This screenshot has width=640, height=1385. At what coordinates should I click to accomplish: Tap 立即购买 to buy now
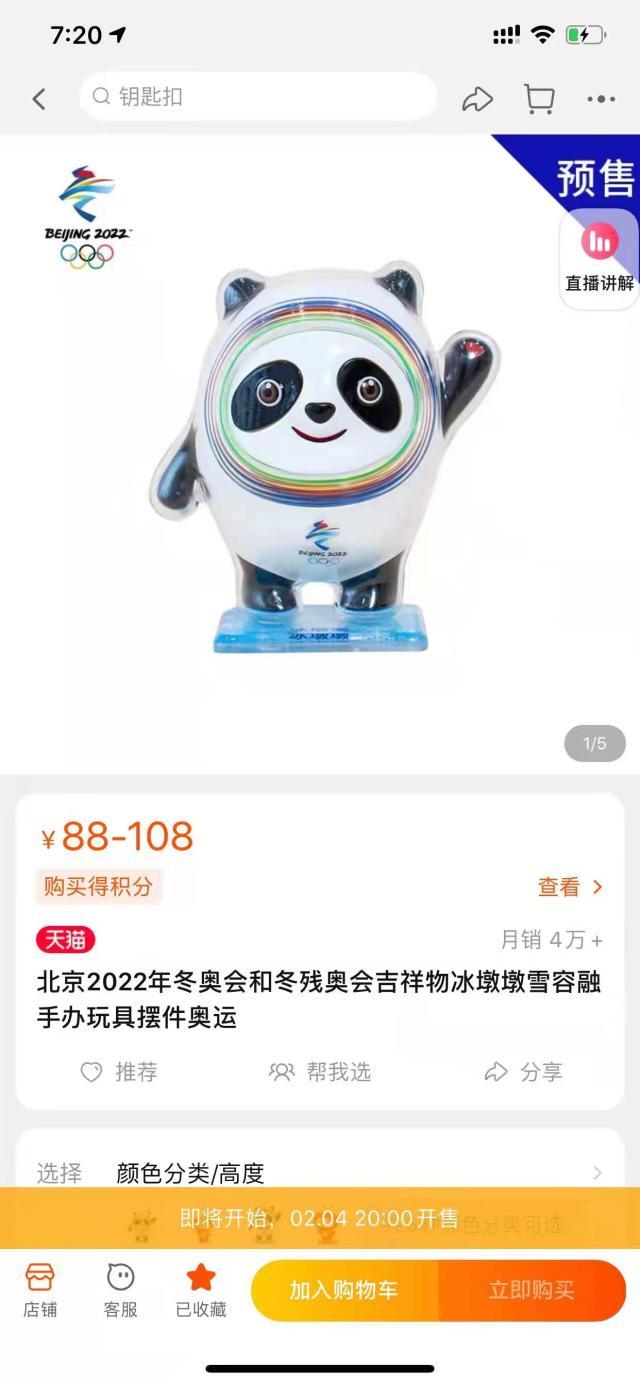click(532, 1290)
